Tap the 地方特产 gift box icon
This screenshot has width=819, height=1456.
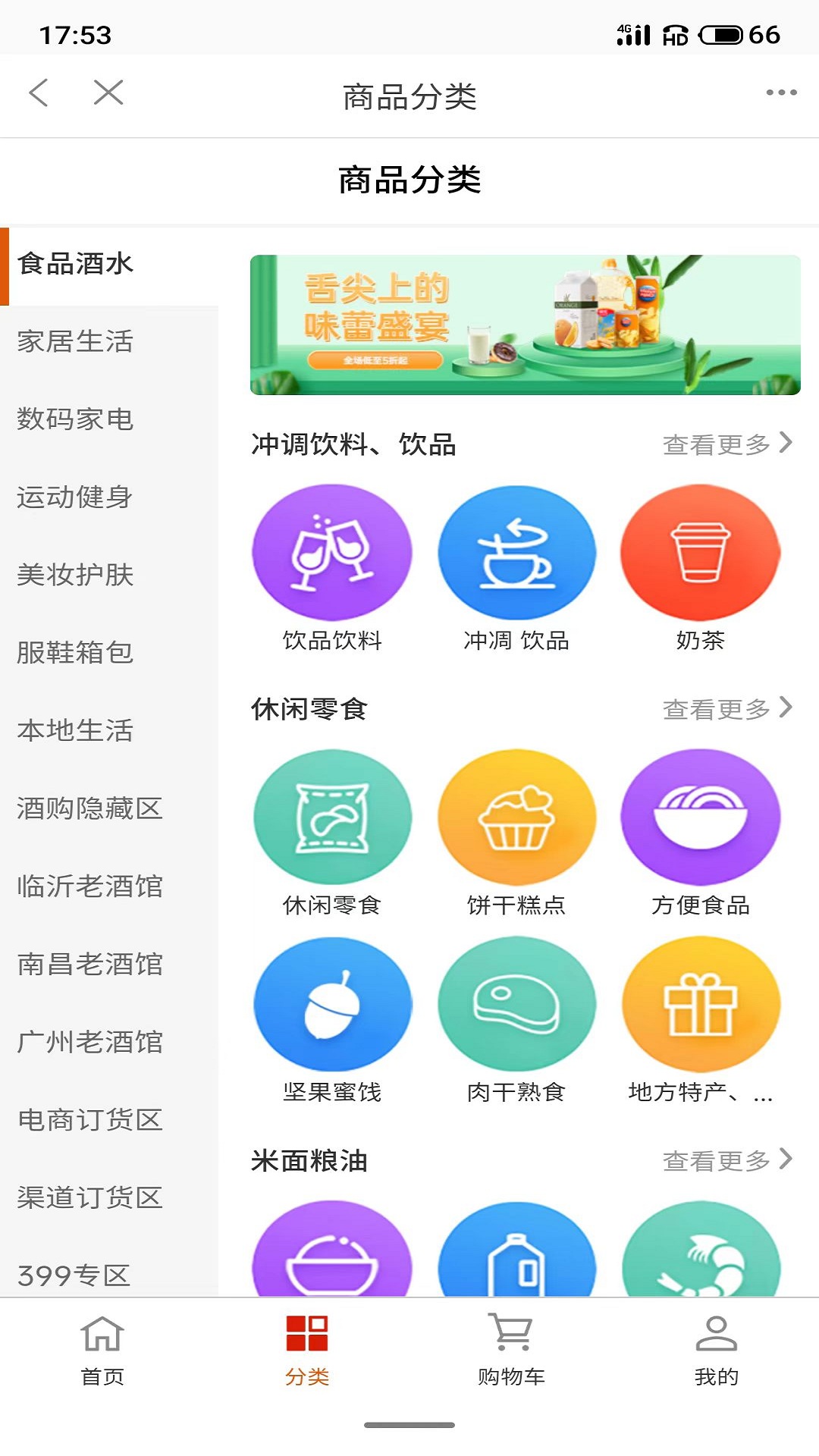click(x=701, y=1004)
